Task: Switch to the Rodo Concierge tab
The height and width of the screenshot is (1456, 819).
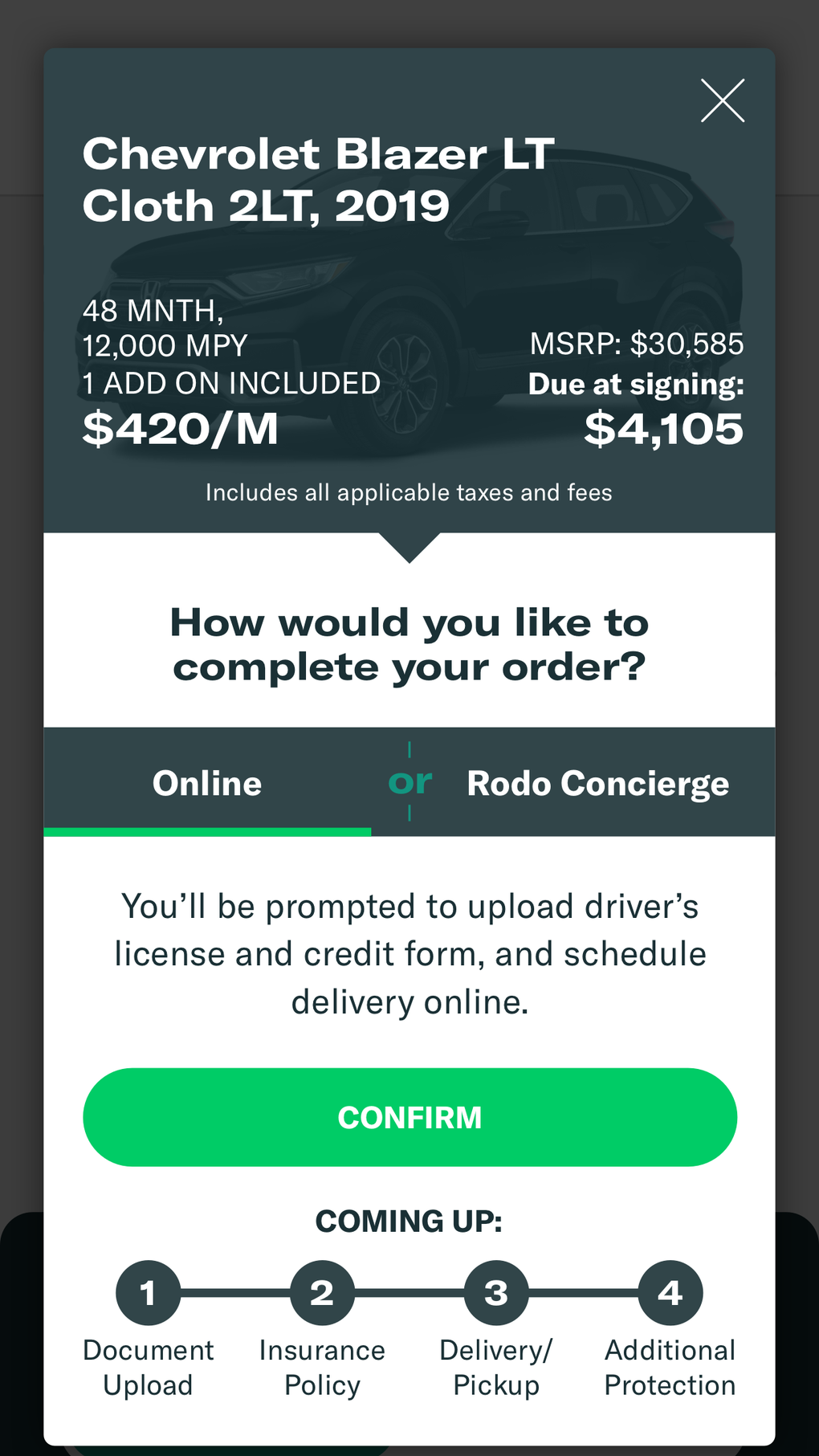Action: point(597,783)
